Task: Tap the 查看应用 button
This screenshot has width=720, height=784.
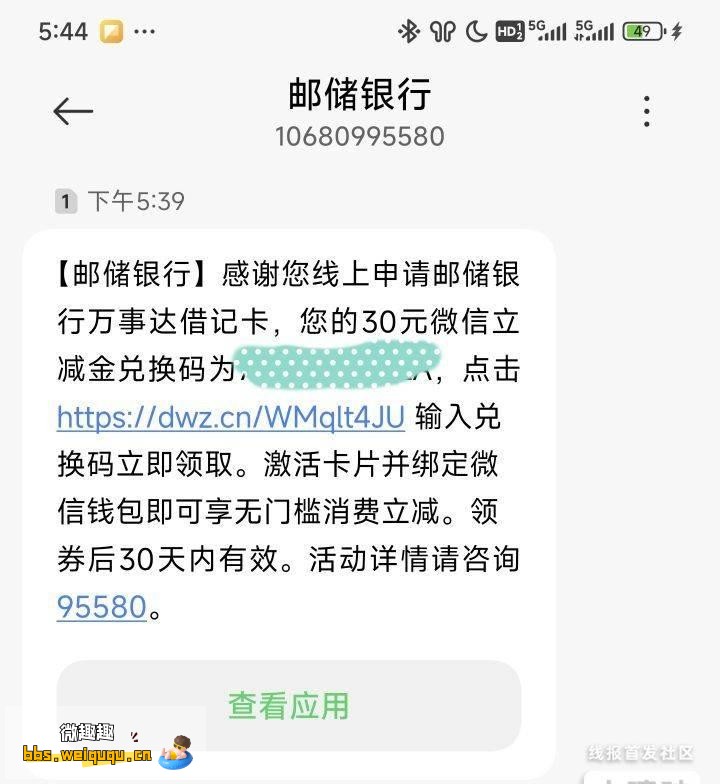Action: pyautogui.click(x=289, y=705)
